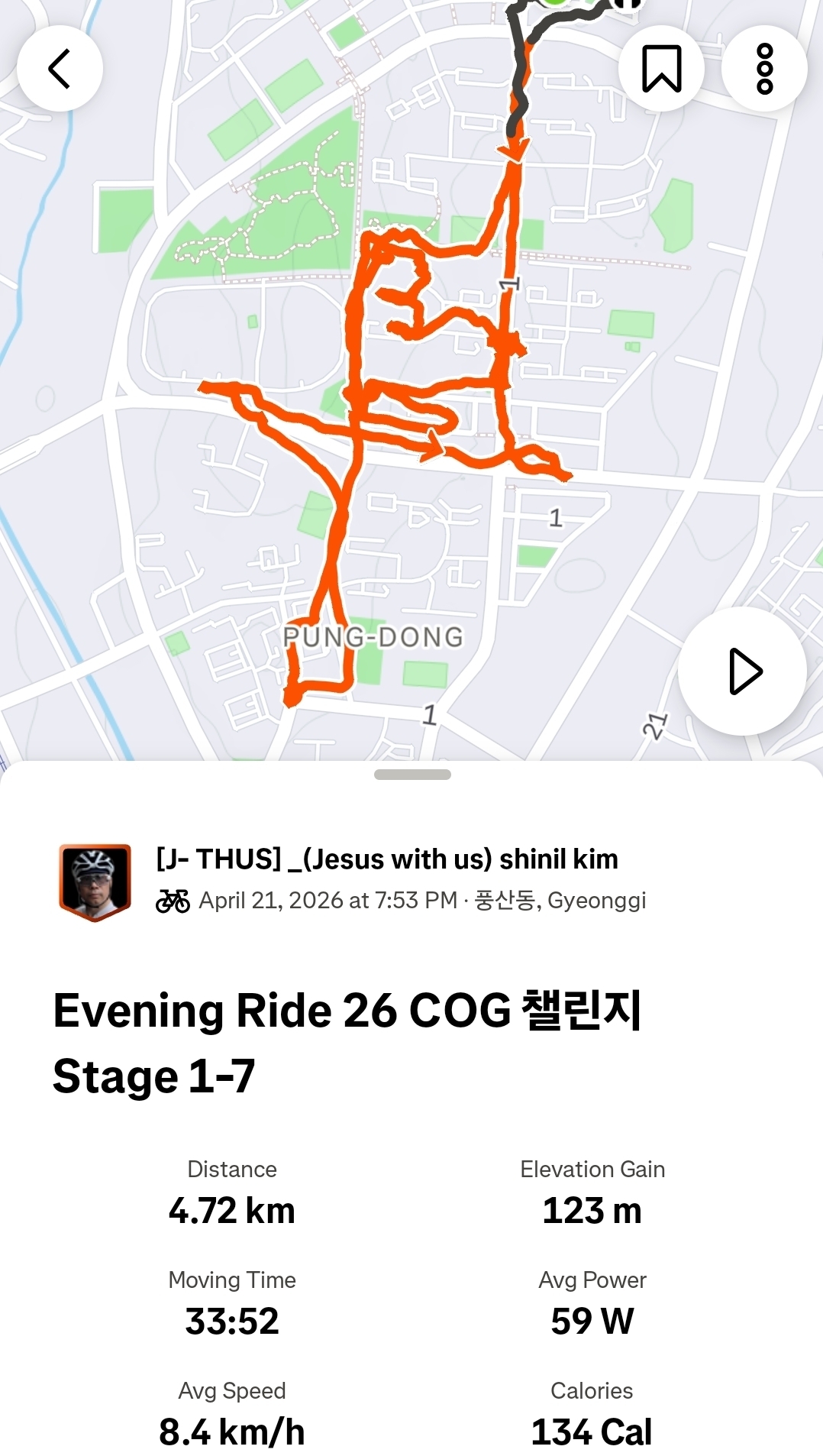The image size is (823, 1456).
Task: Open the three-dot overflow menu
Action: (764, 69)
